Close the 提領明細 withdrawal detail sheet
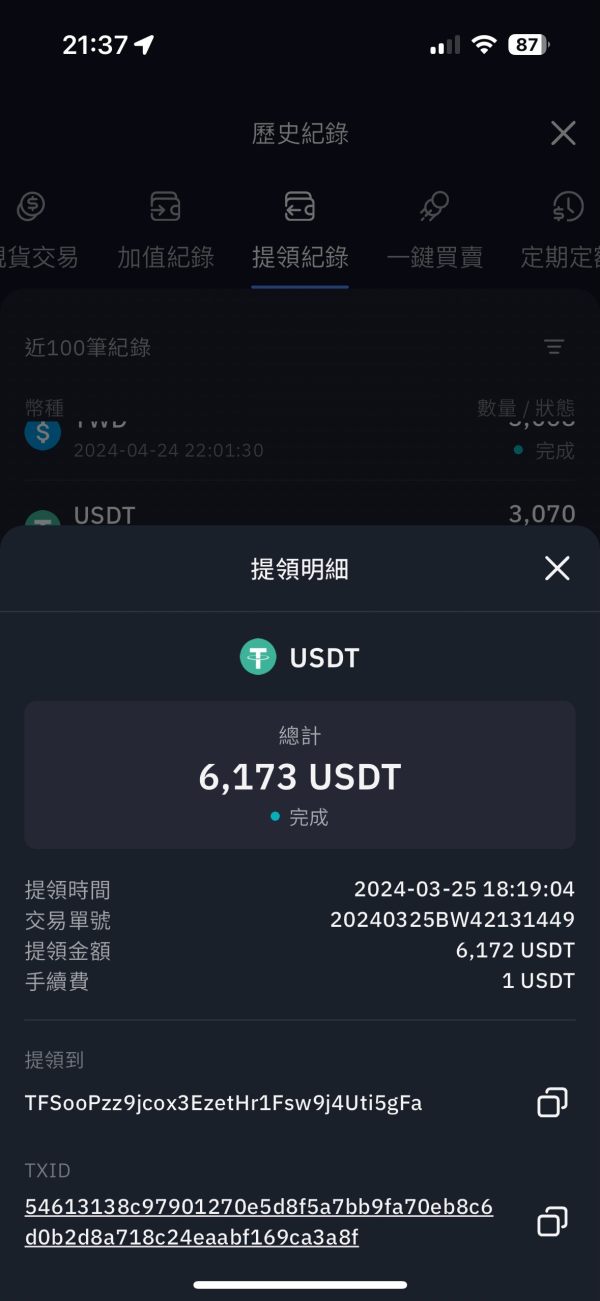Image resolution: width=600 pixels, height=1301 pixels. pyautogui.click(x=557, y=569)
